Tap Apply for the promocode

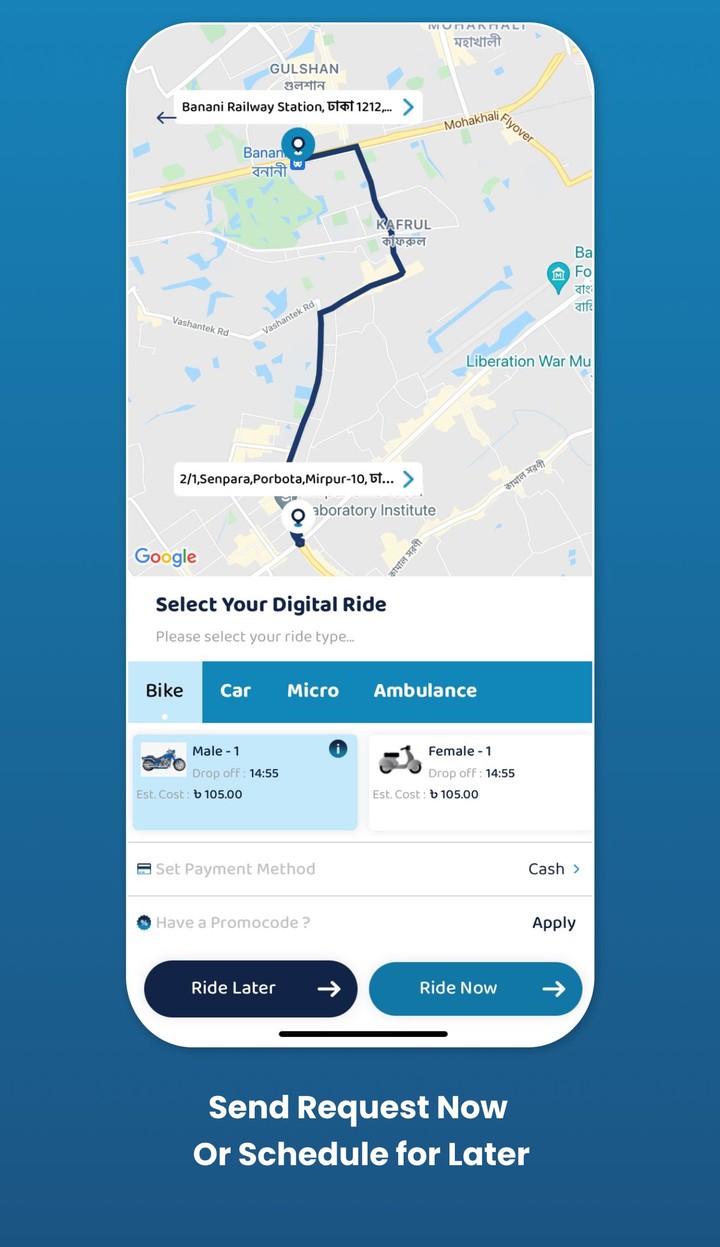553,922
